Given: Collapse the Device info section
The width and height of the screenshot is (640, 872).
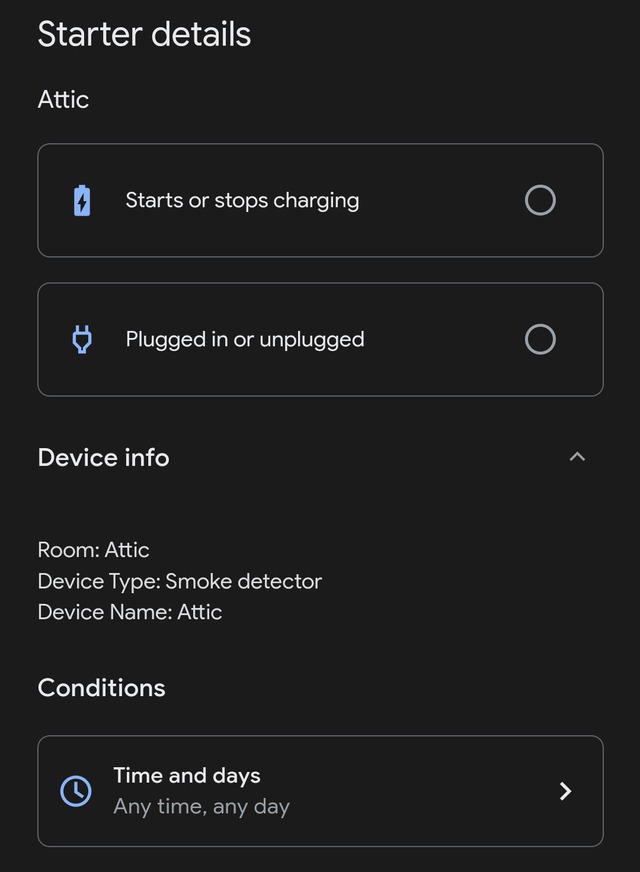Looking at the screenshot, I should pos(576,457).
